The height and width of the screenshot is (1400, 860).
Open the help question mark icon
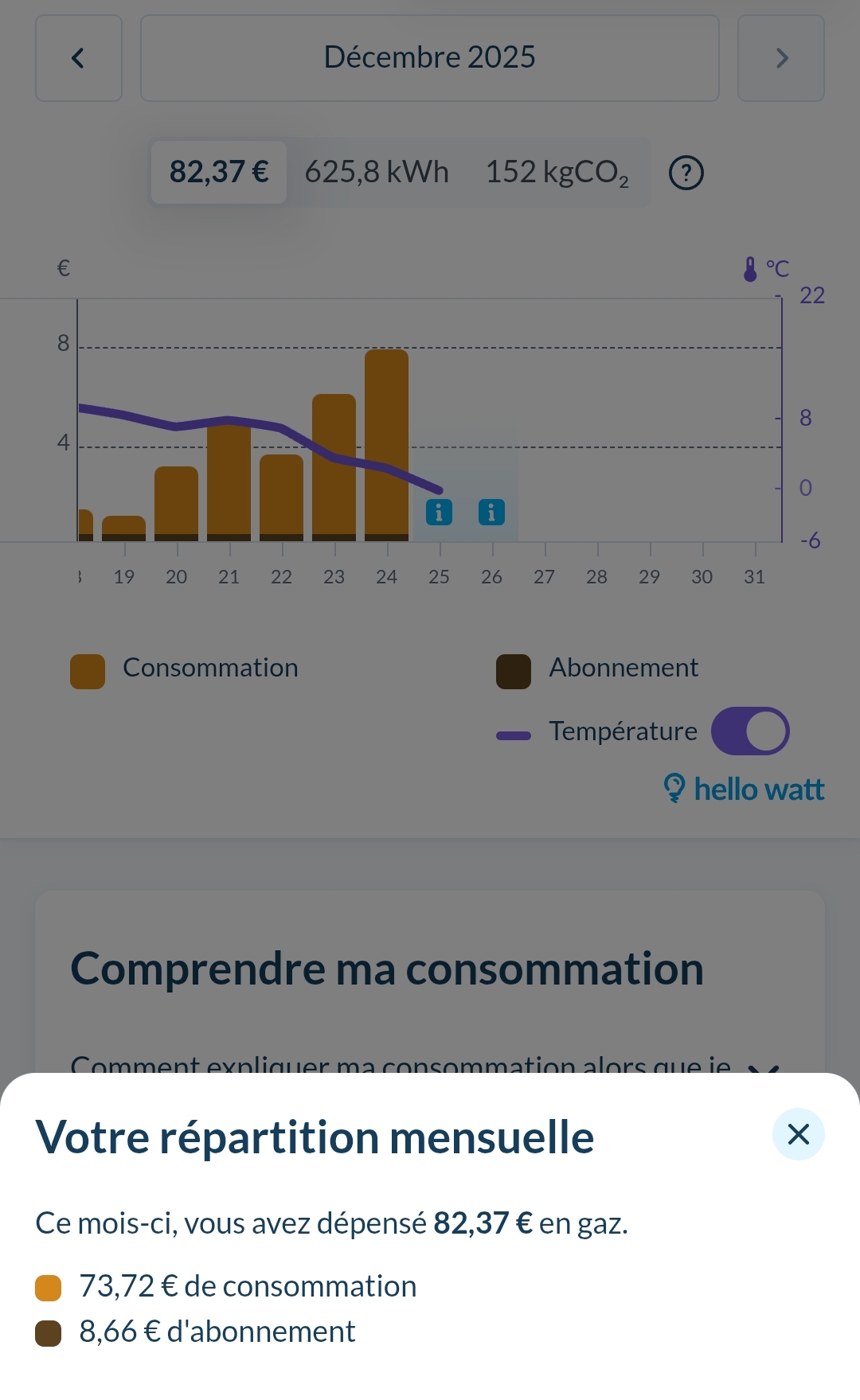click(x=686, y=173)
